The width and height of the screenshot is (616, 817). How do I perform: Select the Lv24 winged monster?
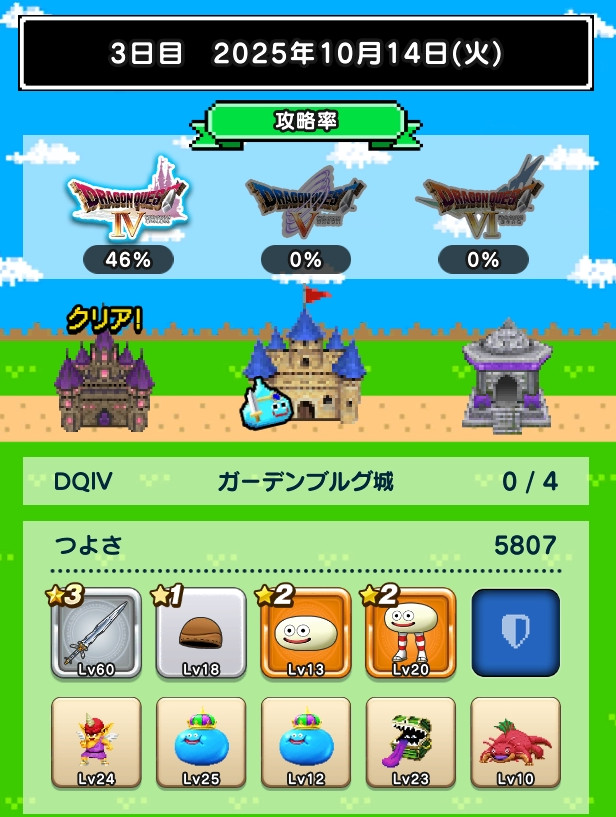click(x=95, y=743)
